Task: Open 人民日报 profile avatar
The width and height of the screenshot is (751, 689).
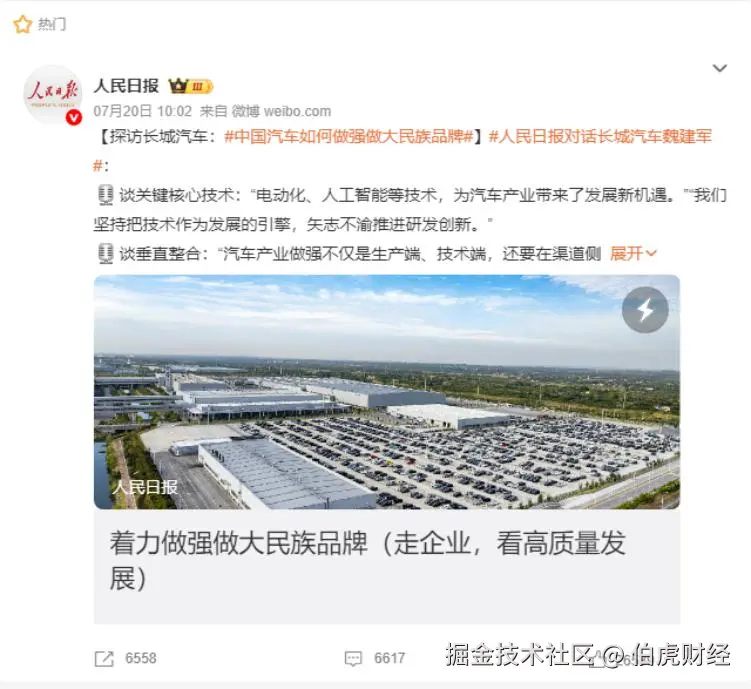Action: click(x=52, y=95)
